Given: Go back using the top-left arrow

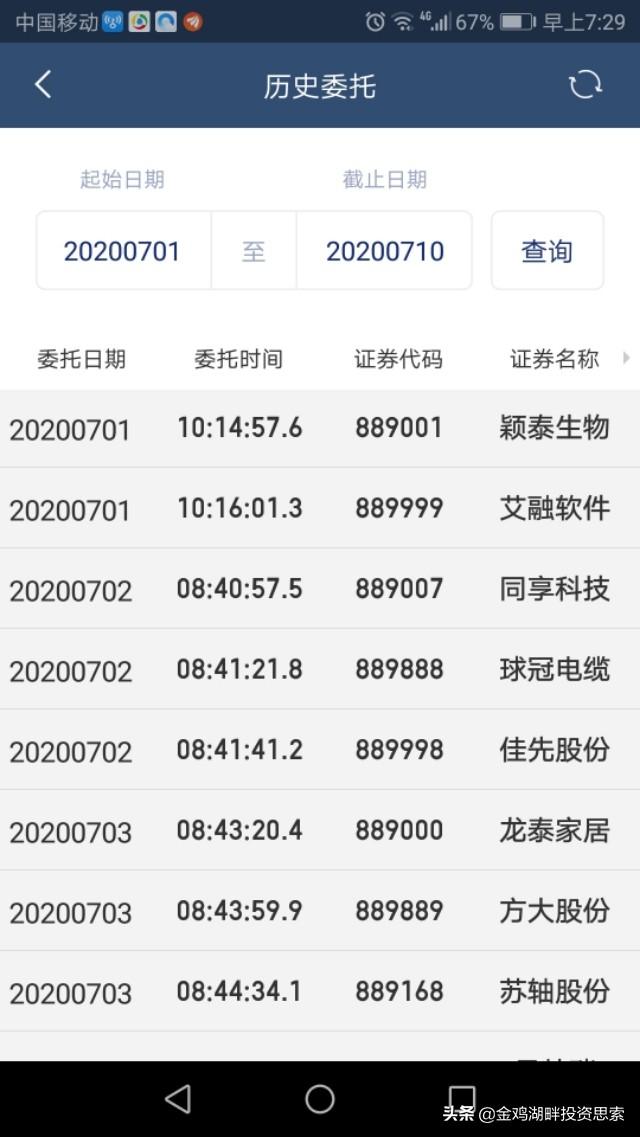Looking at the screenshot, I should [x=43, y=86].
